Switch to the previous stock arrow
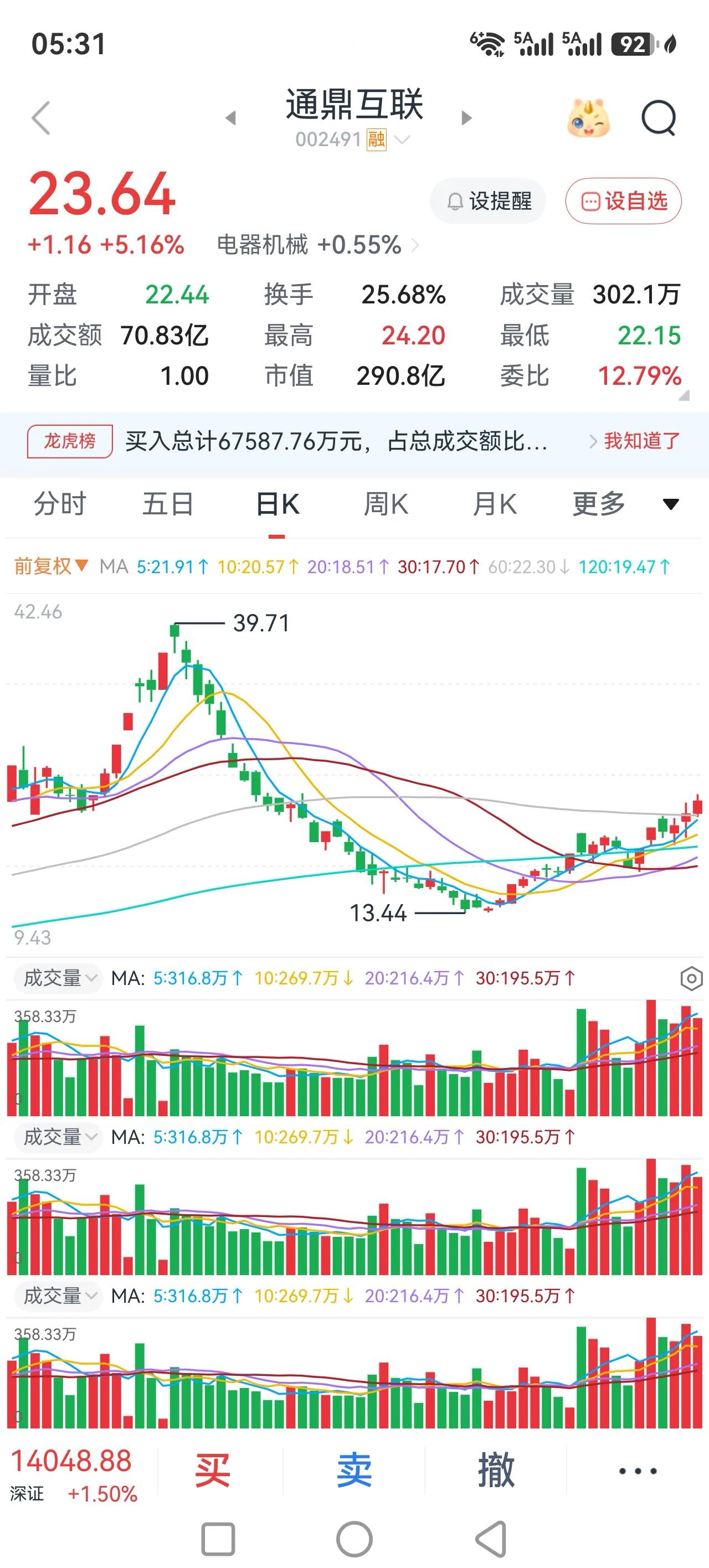 tap(231, 117)
